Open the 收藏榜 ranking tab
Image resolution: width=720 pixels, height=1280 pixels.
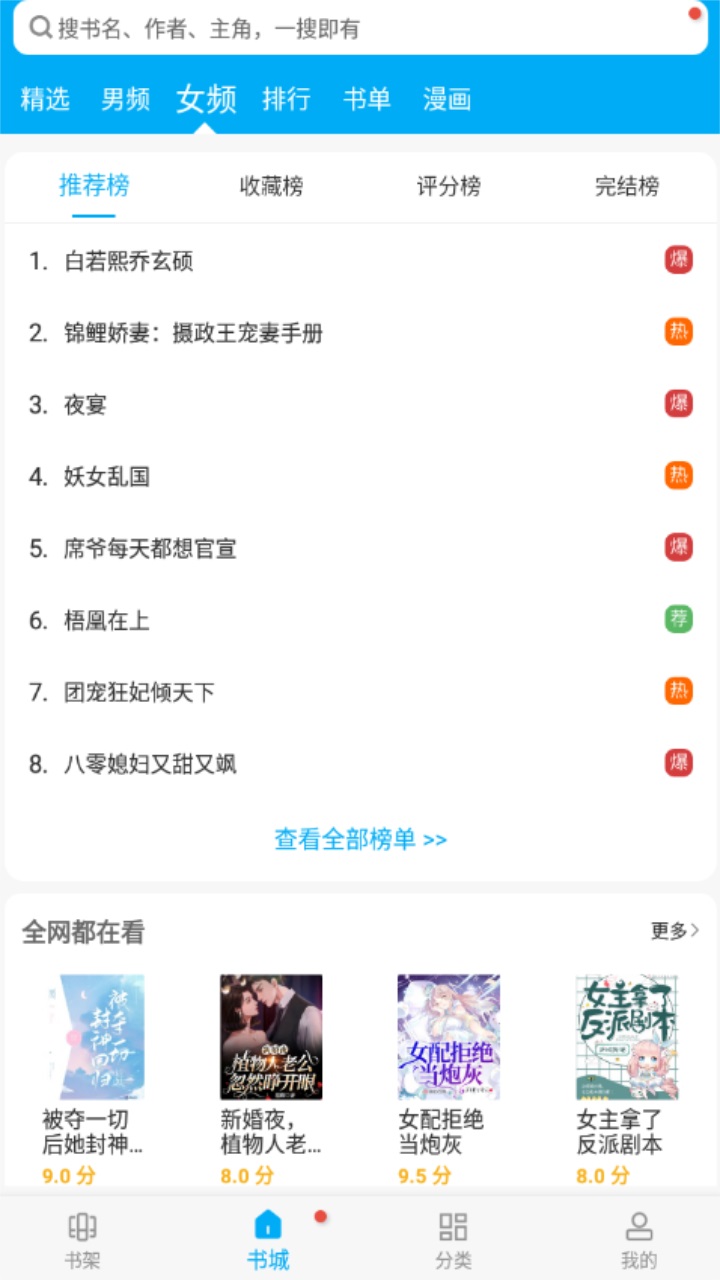click(272, 186)
